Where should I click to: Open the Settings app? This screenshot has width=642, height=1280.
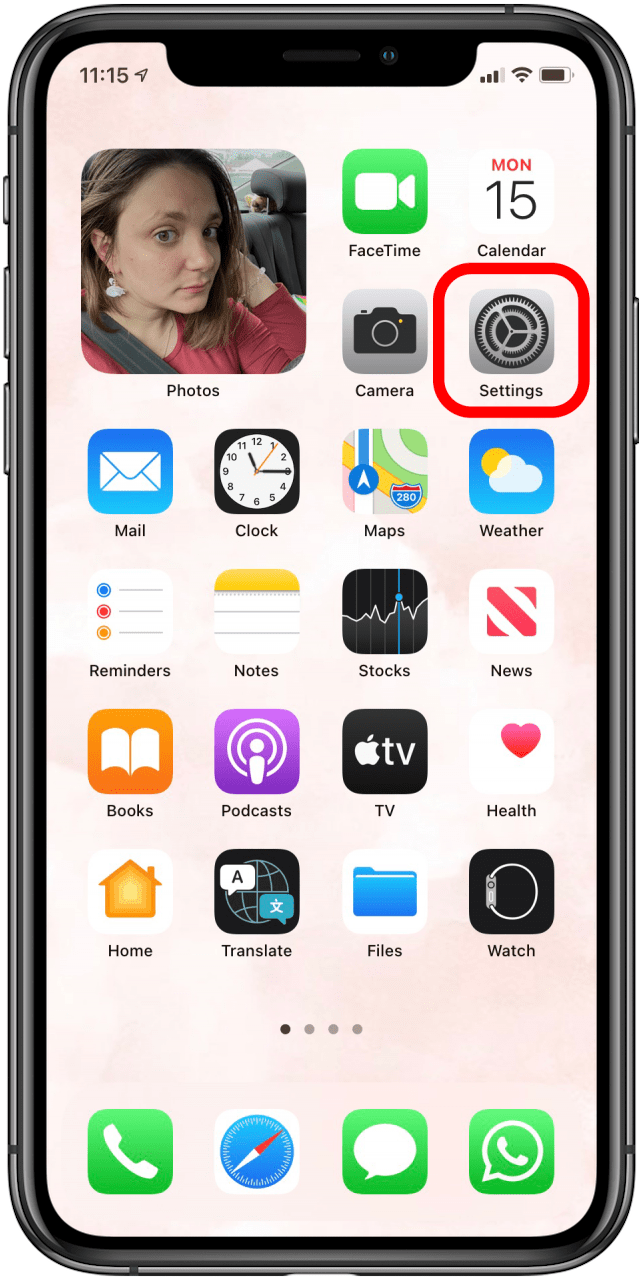pyautogui.click(x=511, y=332)
